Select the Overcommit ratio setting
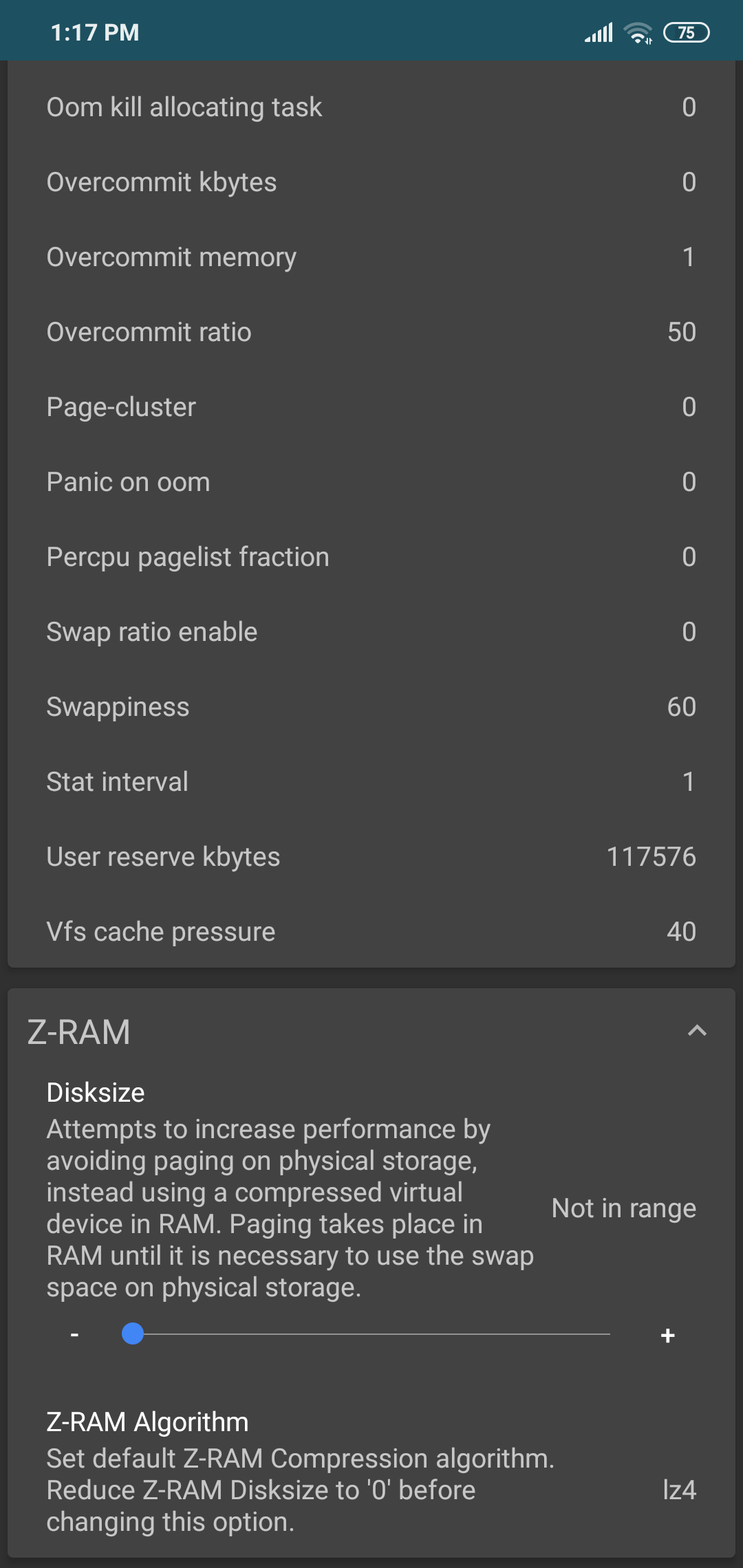 point(371,331)
